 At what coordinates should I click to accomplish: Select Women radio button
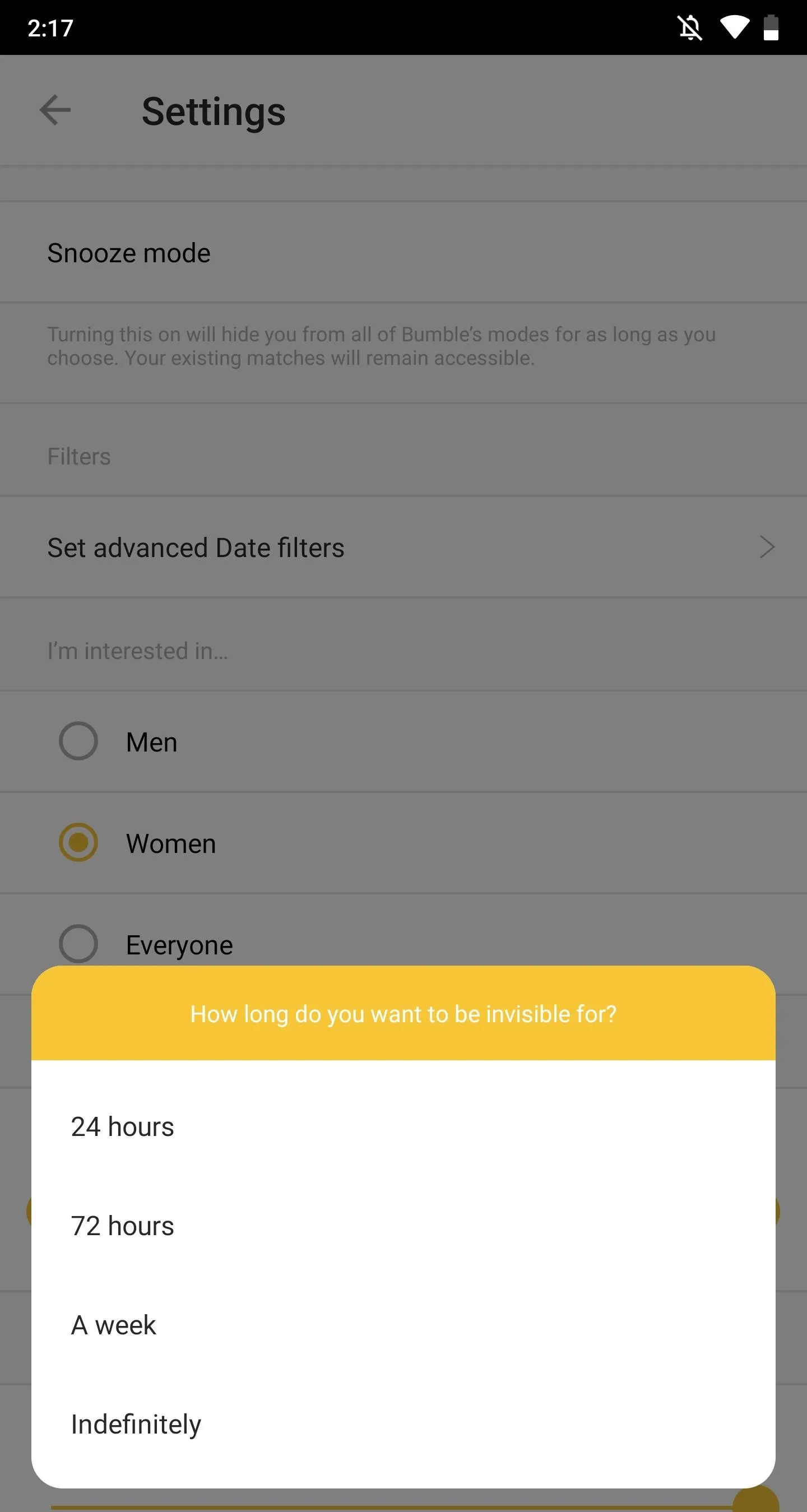78,843
